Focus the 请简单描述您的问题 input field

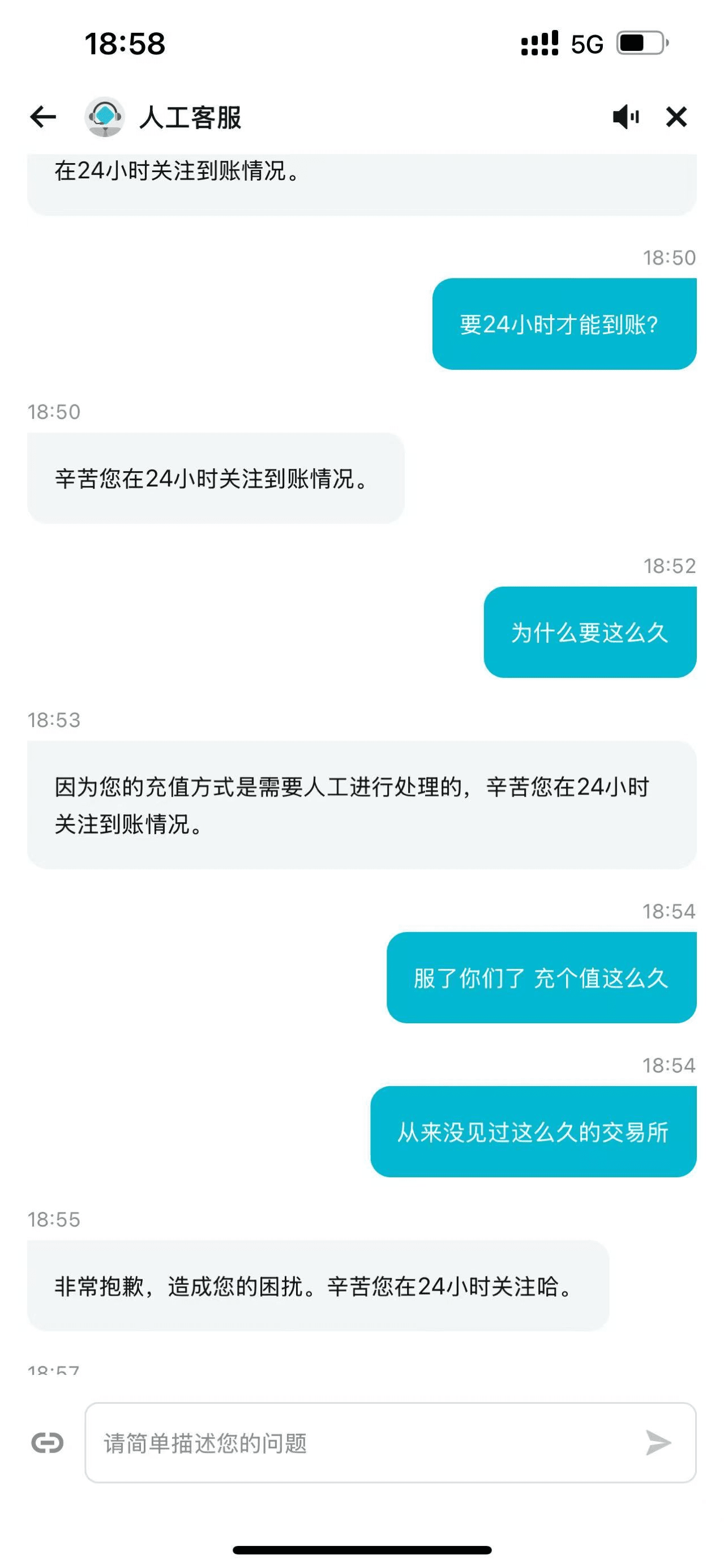pyautogui.click(x=365, y=1442)
